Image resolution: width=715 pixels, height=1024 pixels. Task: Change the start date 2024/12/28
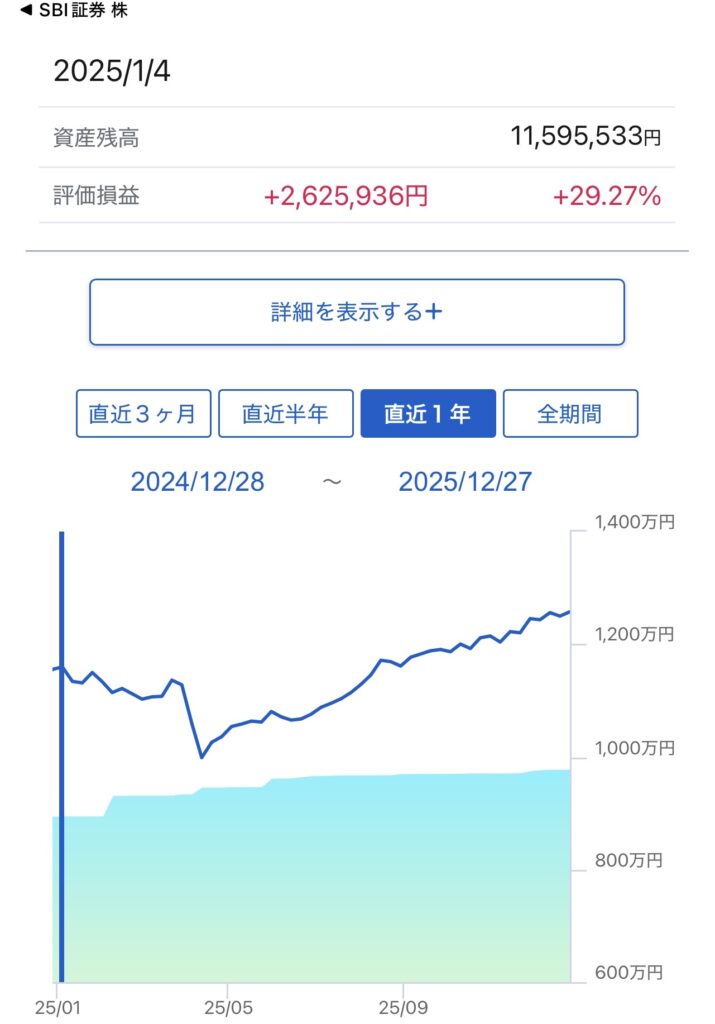click(x=197, y=482)
